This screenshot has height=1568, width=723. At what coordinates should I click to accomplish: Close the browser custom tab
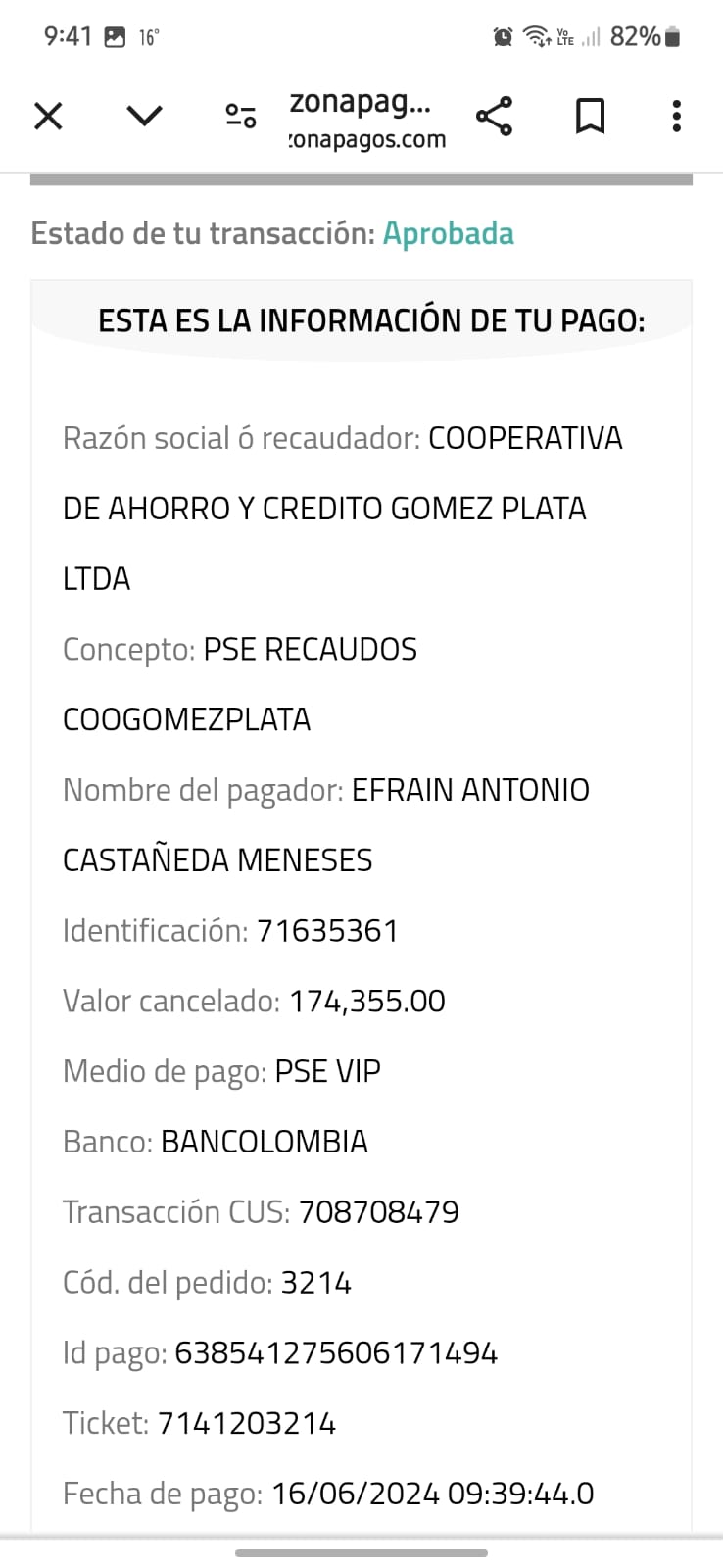tap(48, 117)
